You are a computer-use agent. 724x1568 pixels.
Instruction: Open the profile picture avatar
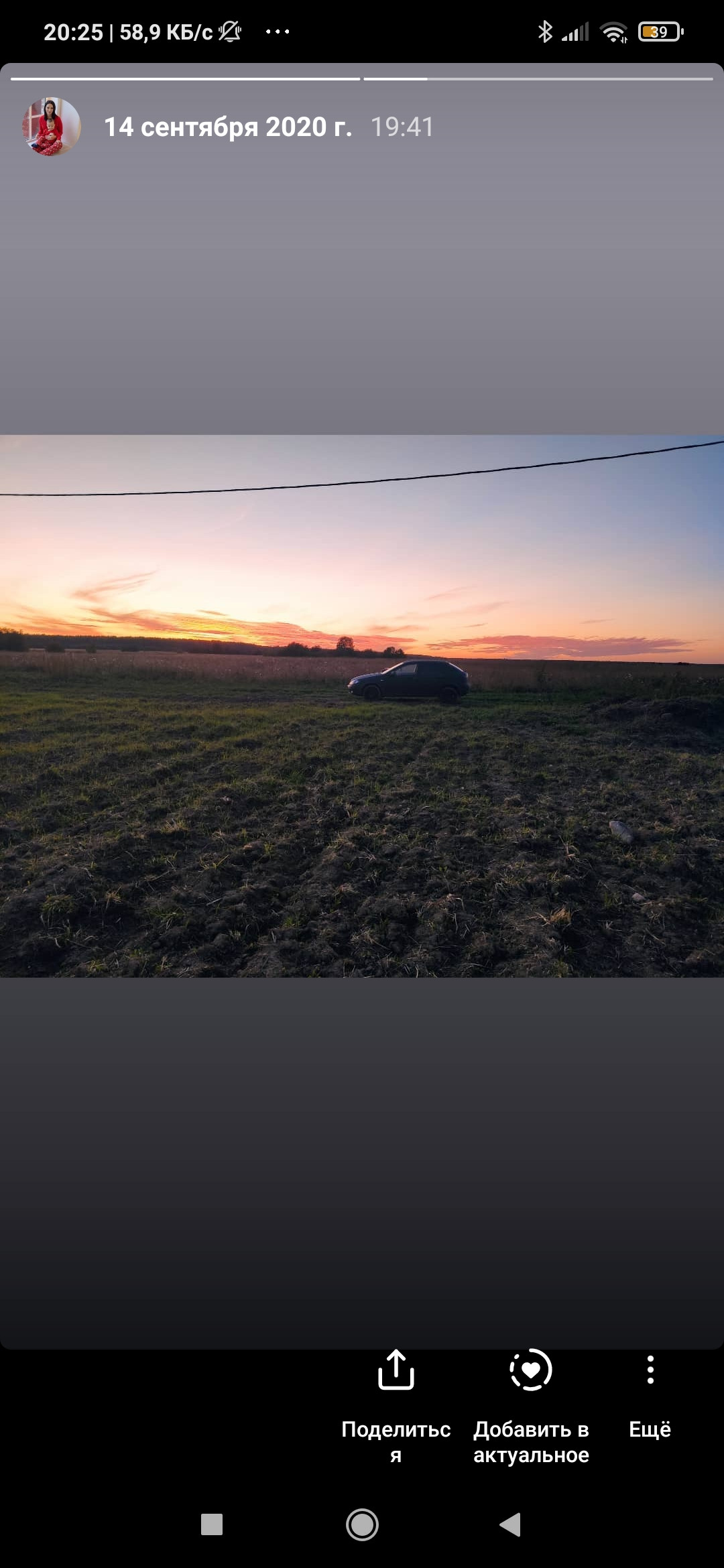(52, 127)
